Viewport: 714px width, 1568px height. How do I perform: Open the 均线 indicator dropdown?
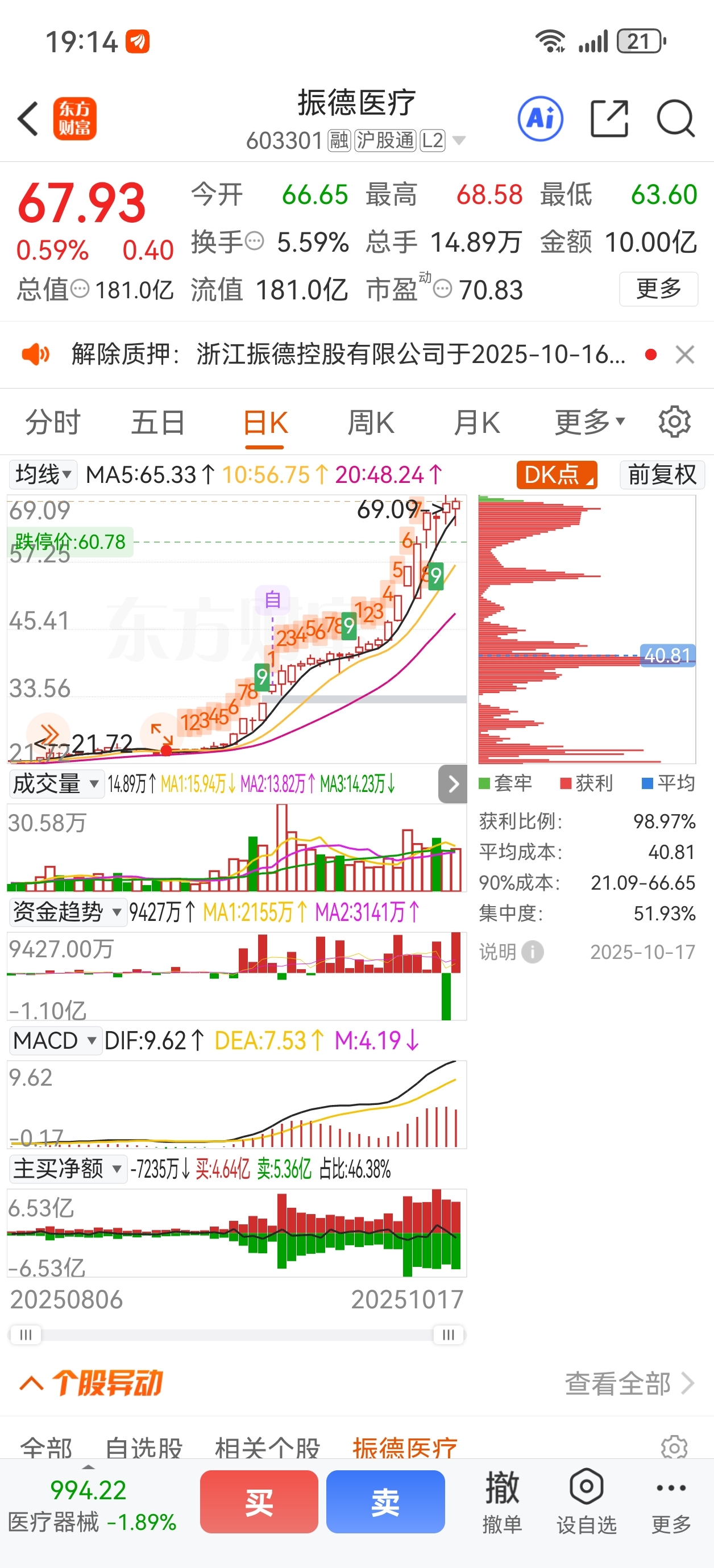pos(43,474)
